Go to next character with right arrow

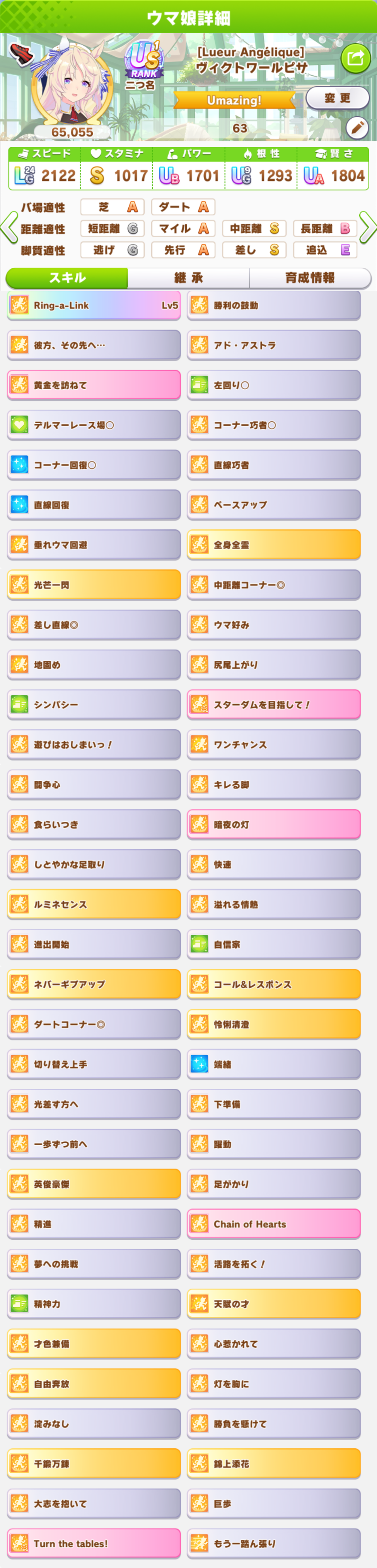coord(368,228)
